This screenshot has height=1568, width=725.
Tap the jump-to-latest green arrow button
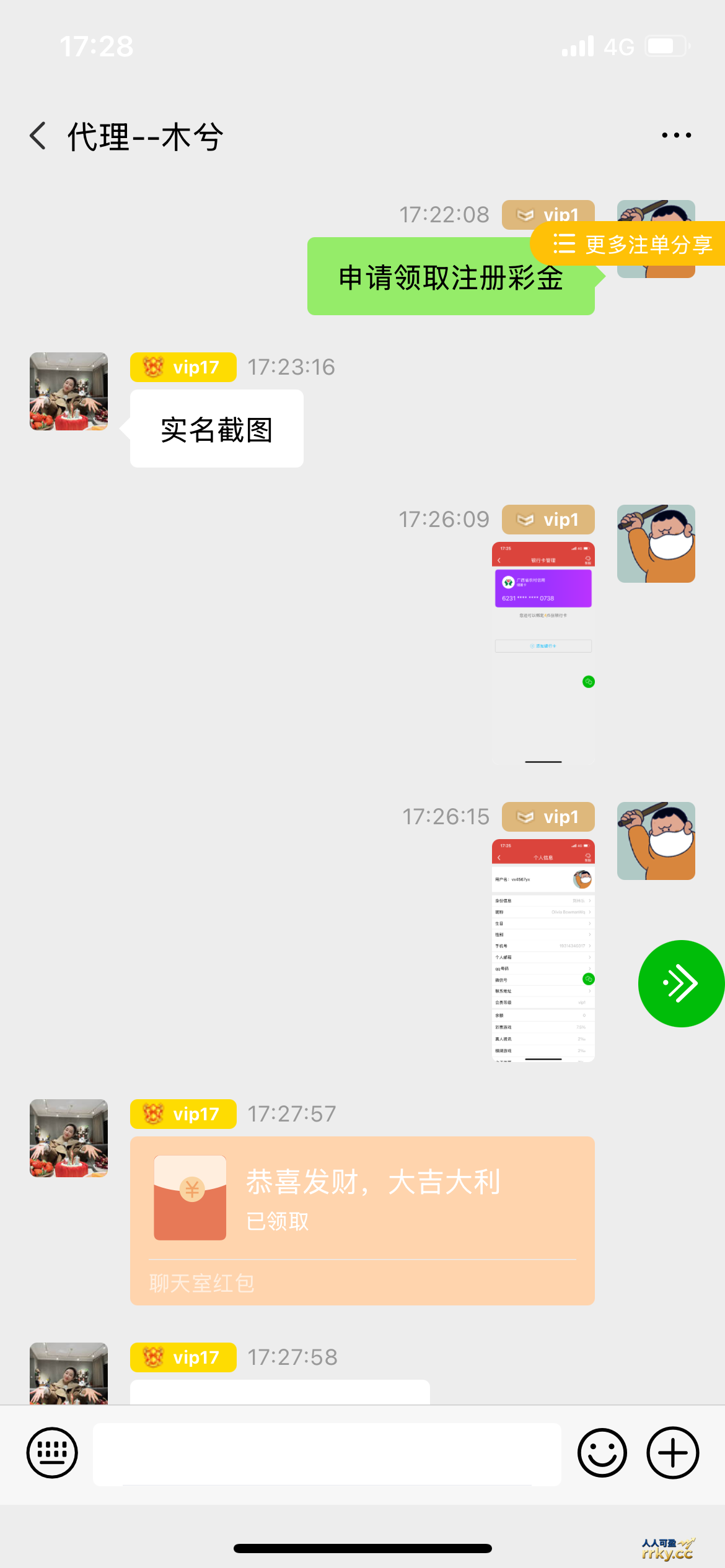pyautogui.click(x=680, y=983)
